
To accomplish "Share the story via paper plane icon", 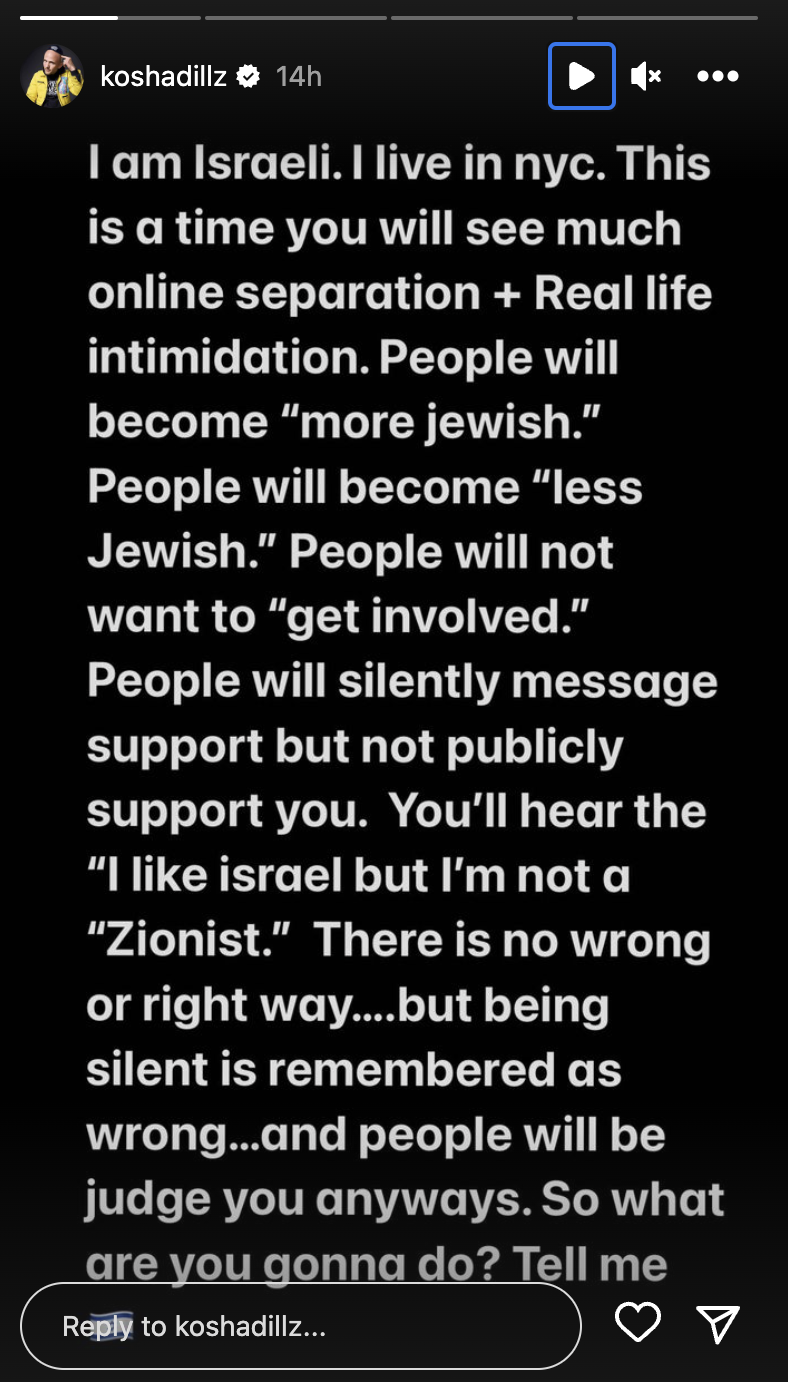I will pos(717,1324).
